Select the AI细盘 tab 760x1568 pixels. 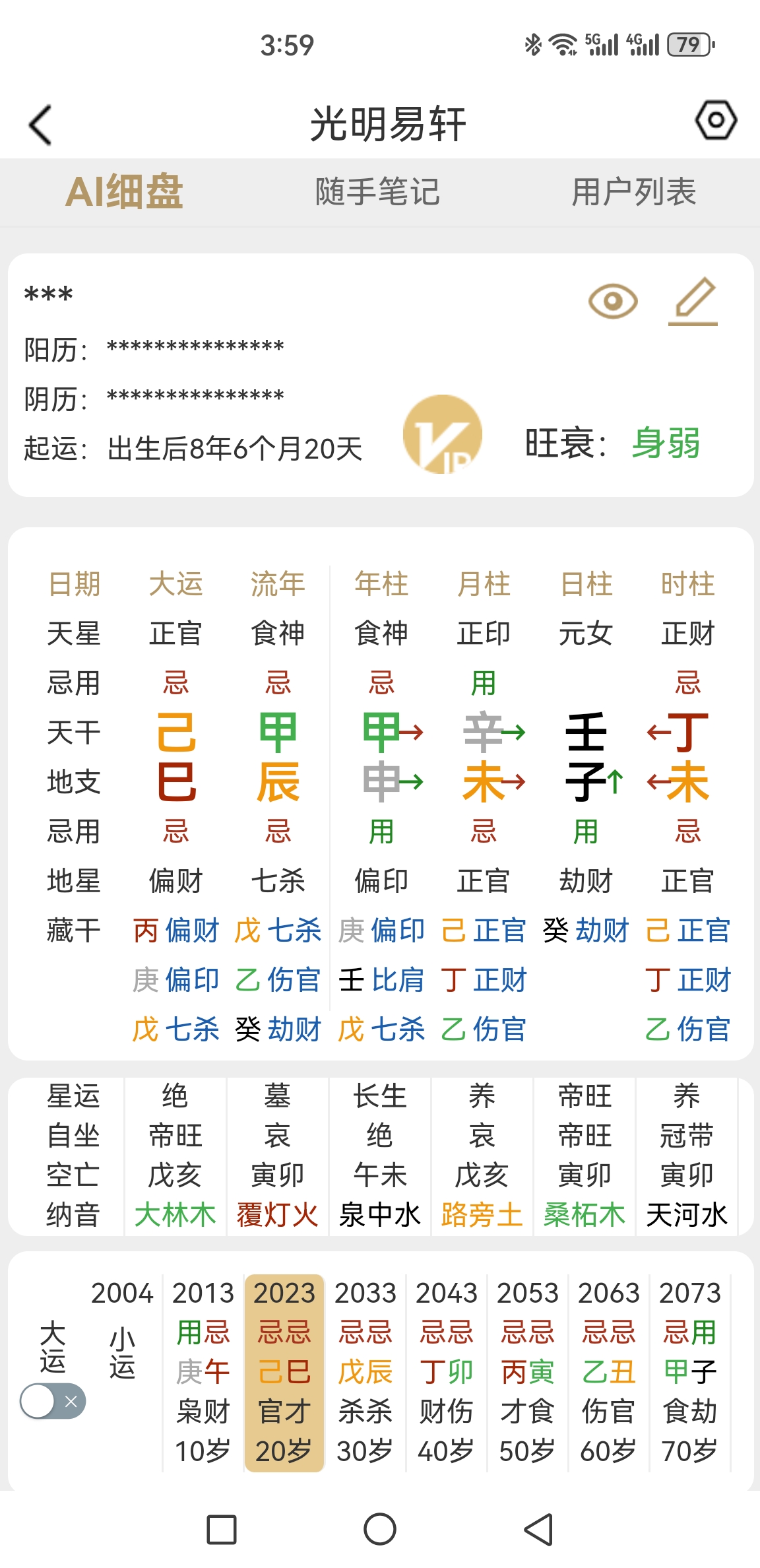124,192
